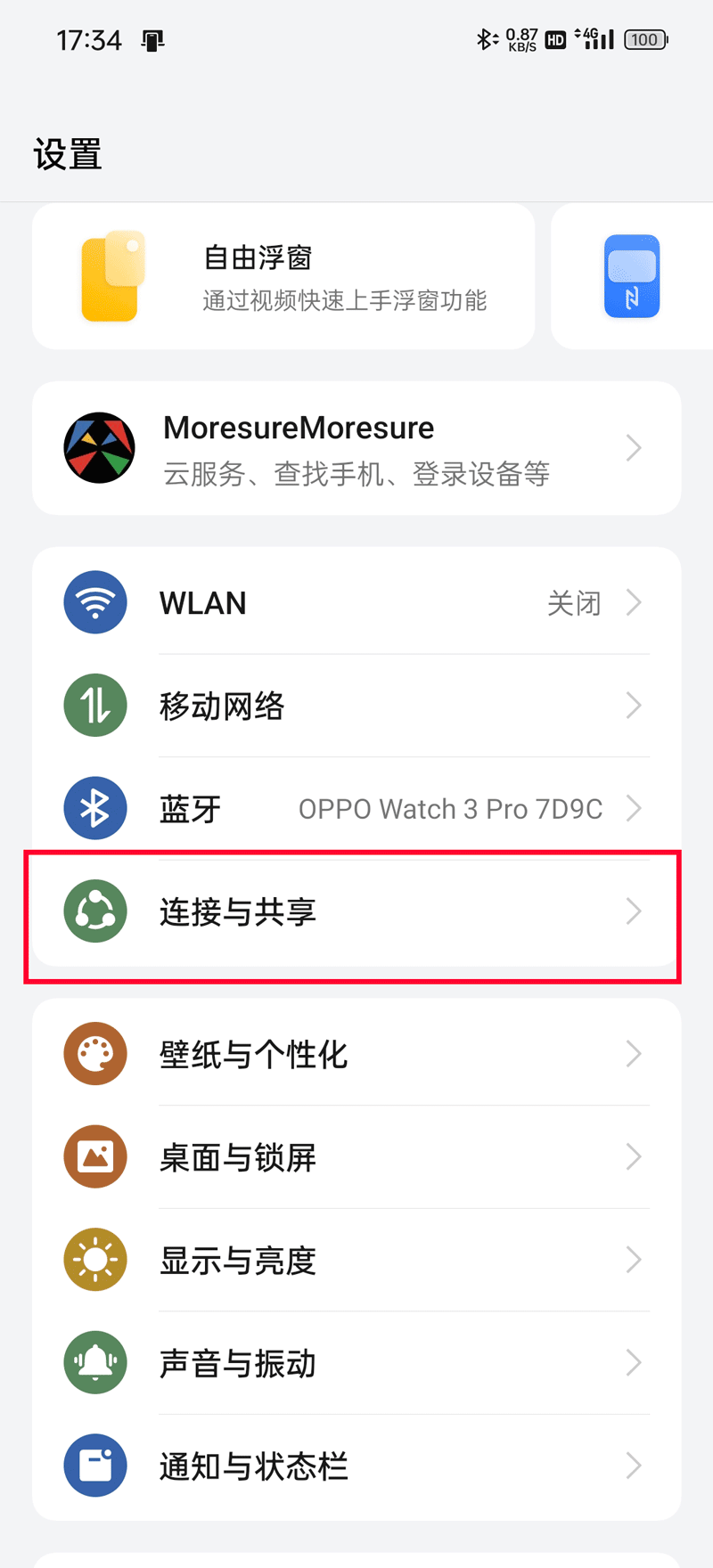Expand the 蓝牙 row chevron
The image size is (713, 1568).
(634, 808)
